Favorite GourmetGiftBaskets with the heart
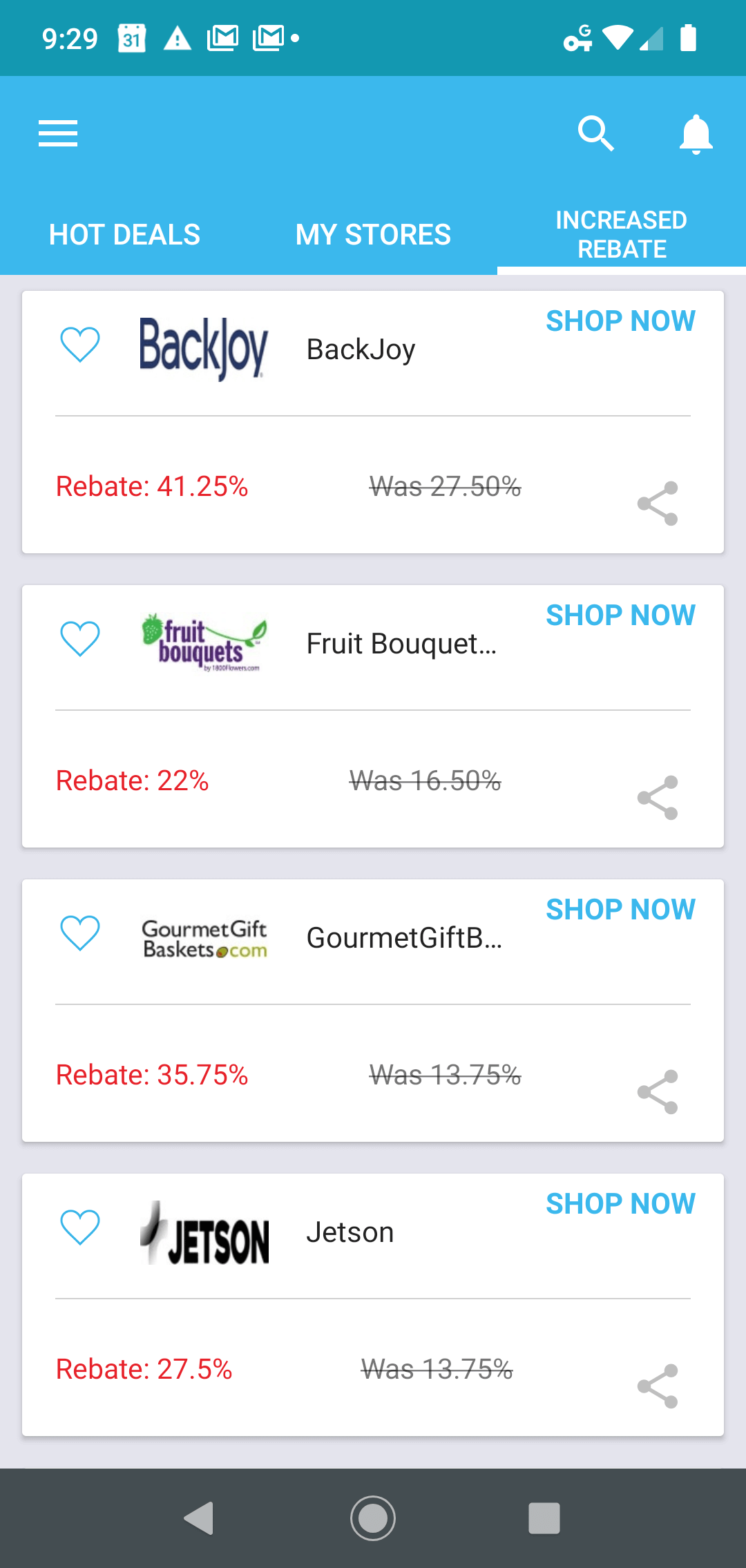 pos(80,933)
